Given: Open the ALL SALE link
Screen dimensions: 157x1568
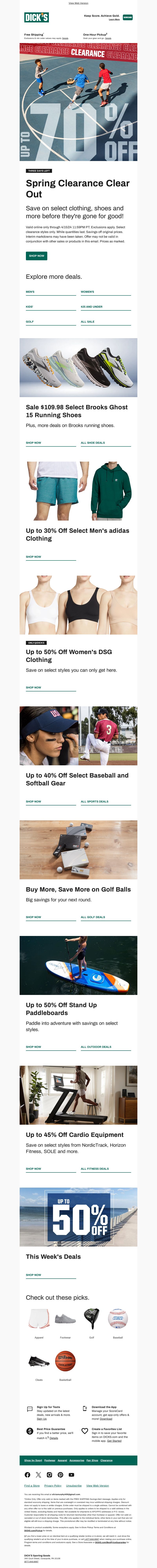Looking at the screenshot, I should (x=88, y=321).
